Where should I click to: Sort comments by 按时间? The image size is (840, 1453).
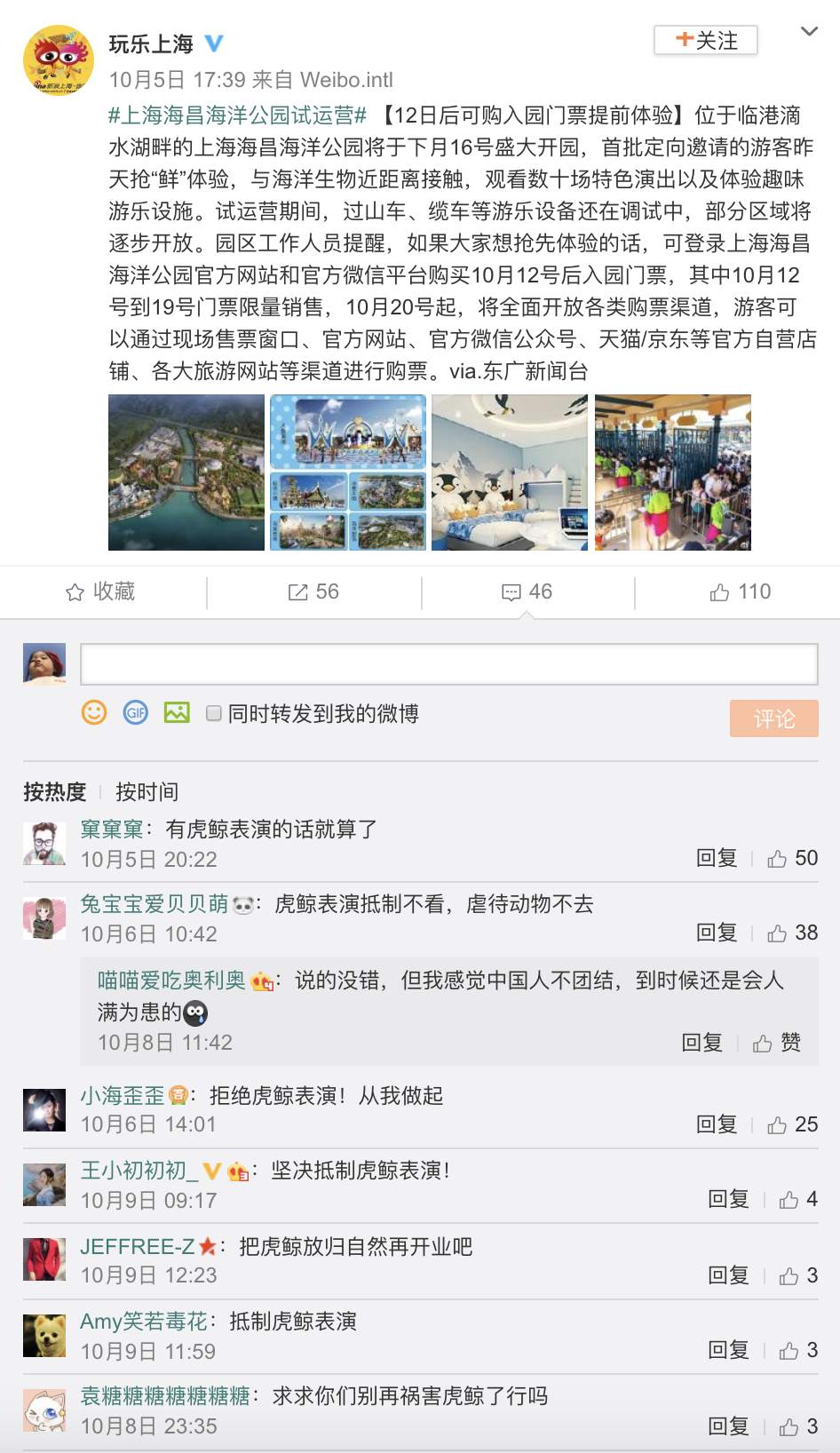(x=147, y=791)
